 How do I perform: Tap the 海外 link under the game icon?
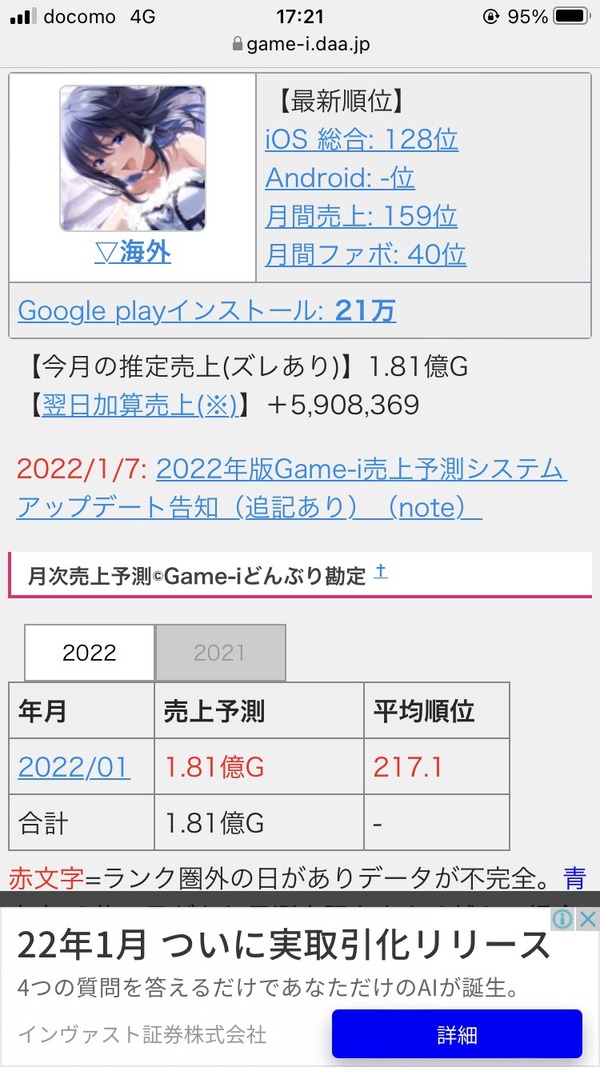click(x=133, y=252)
